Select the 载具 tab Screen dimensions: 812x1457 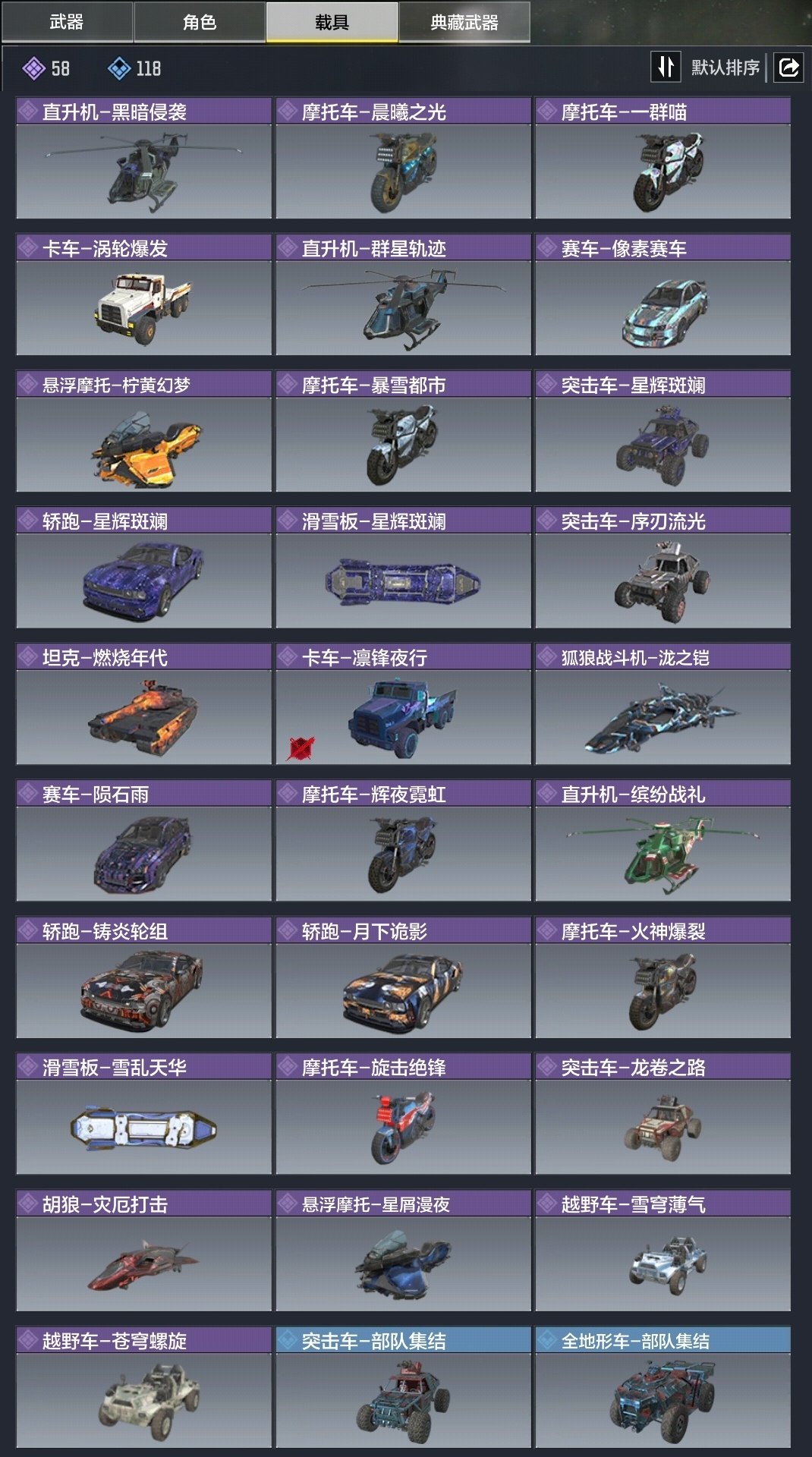pos(332,22)
